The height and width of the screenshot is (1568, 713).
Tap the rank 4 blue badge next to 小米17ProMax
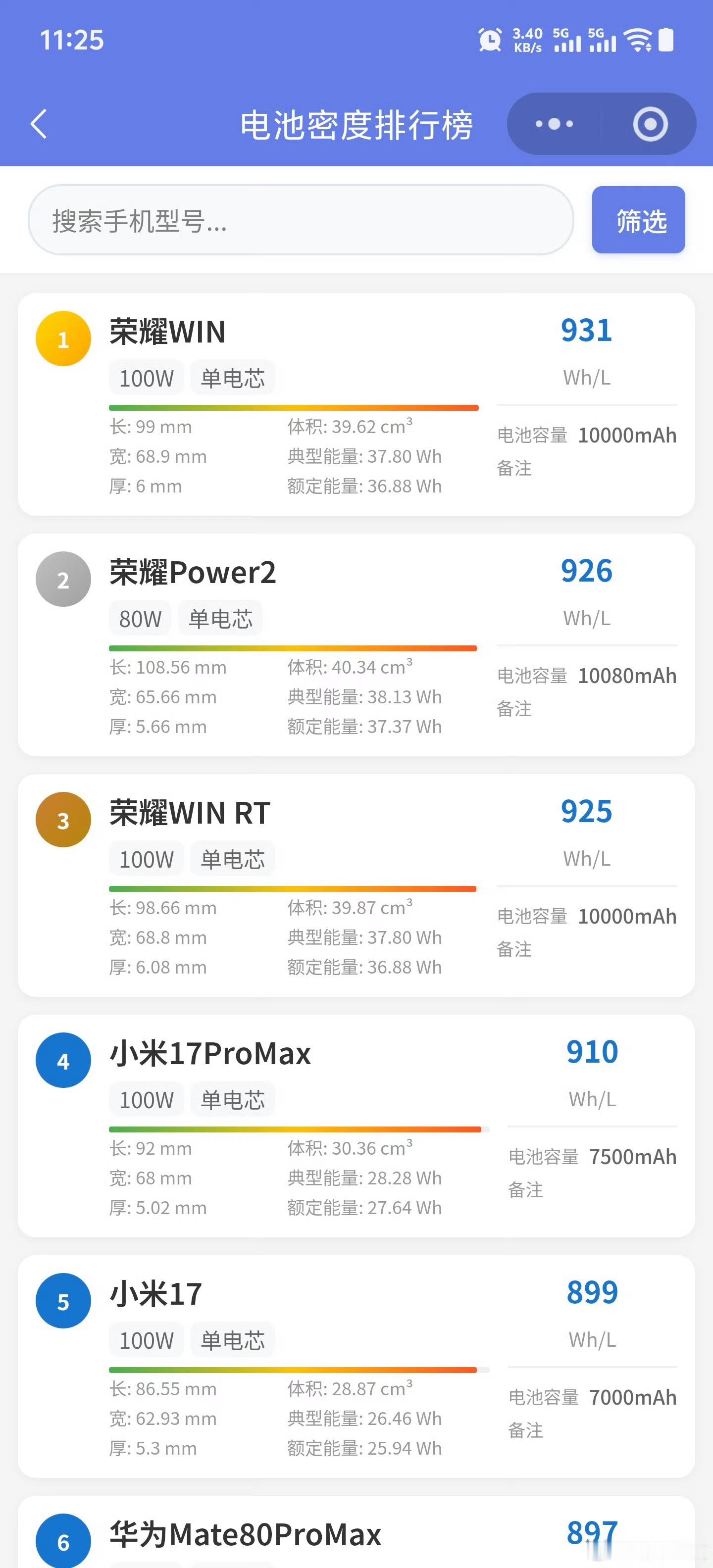click(63, 1060)
